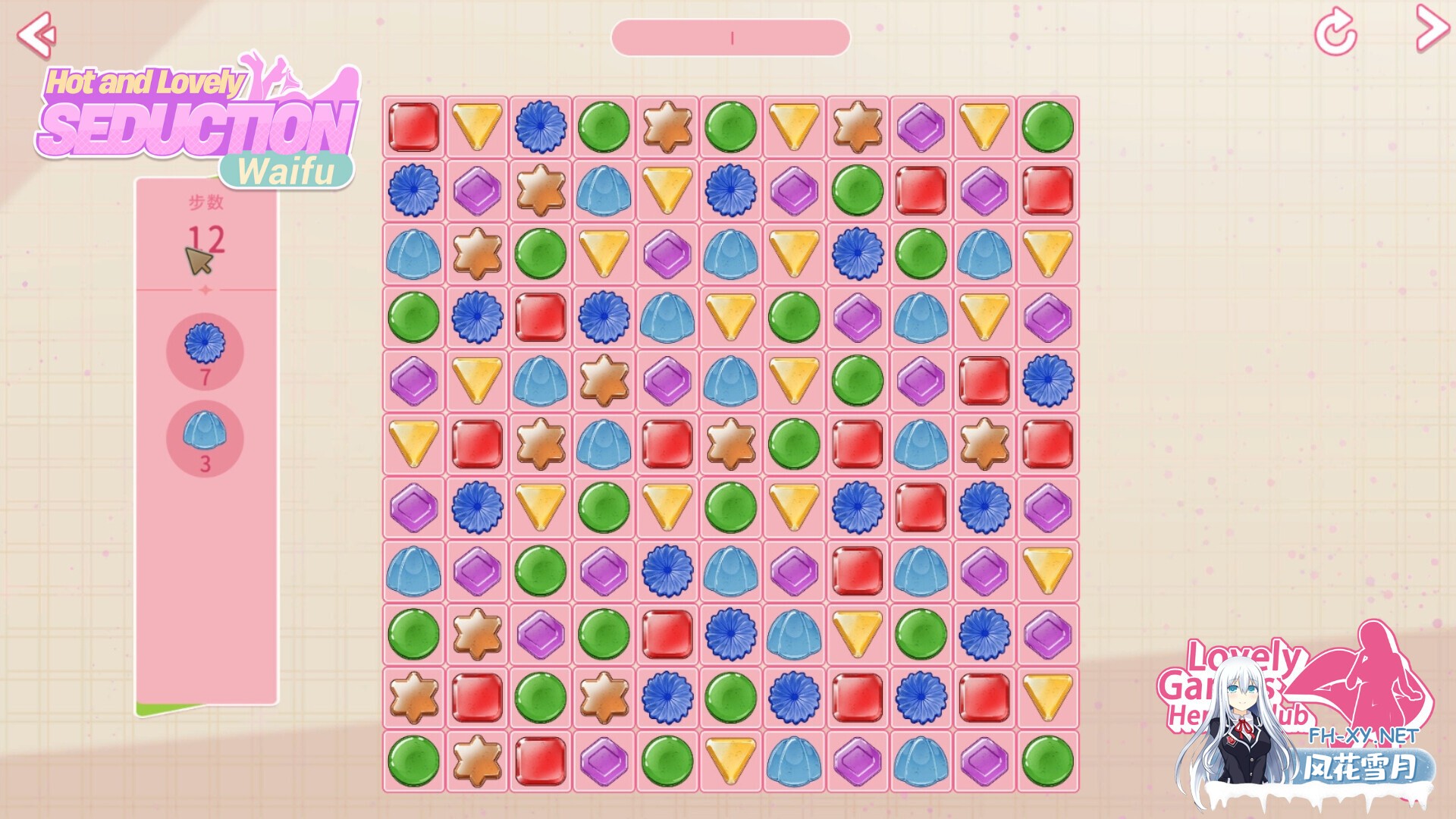The width and height of the screenshot is (1456, 819).
Task: Restart the puzzle with the circular arrow
Action: click(x=1335, y=33)
